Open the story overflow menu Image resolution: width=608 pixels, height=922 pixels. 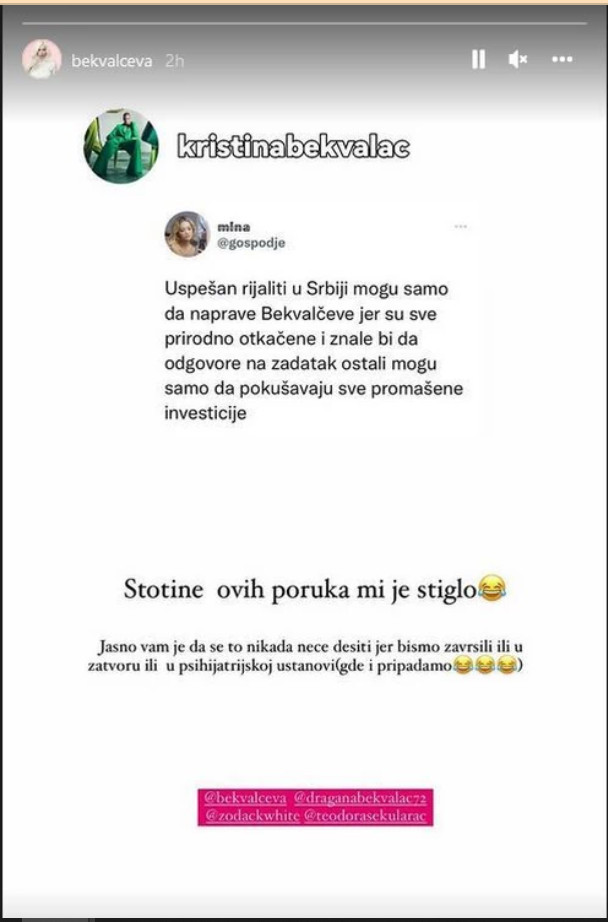coord(562,60)
